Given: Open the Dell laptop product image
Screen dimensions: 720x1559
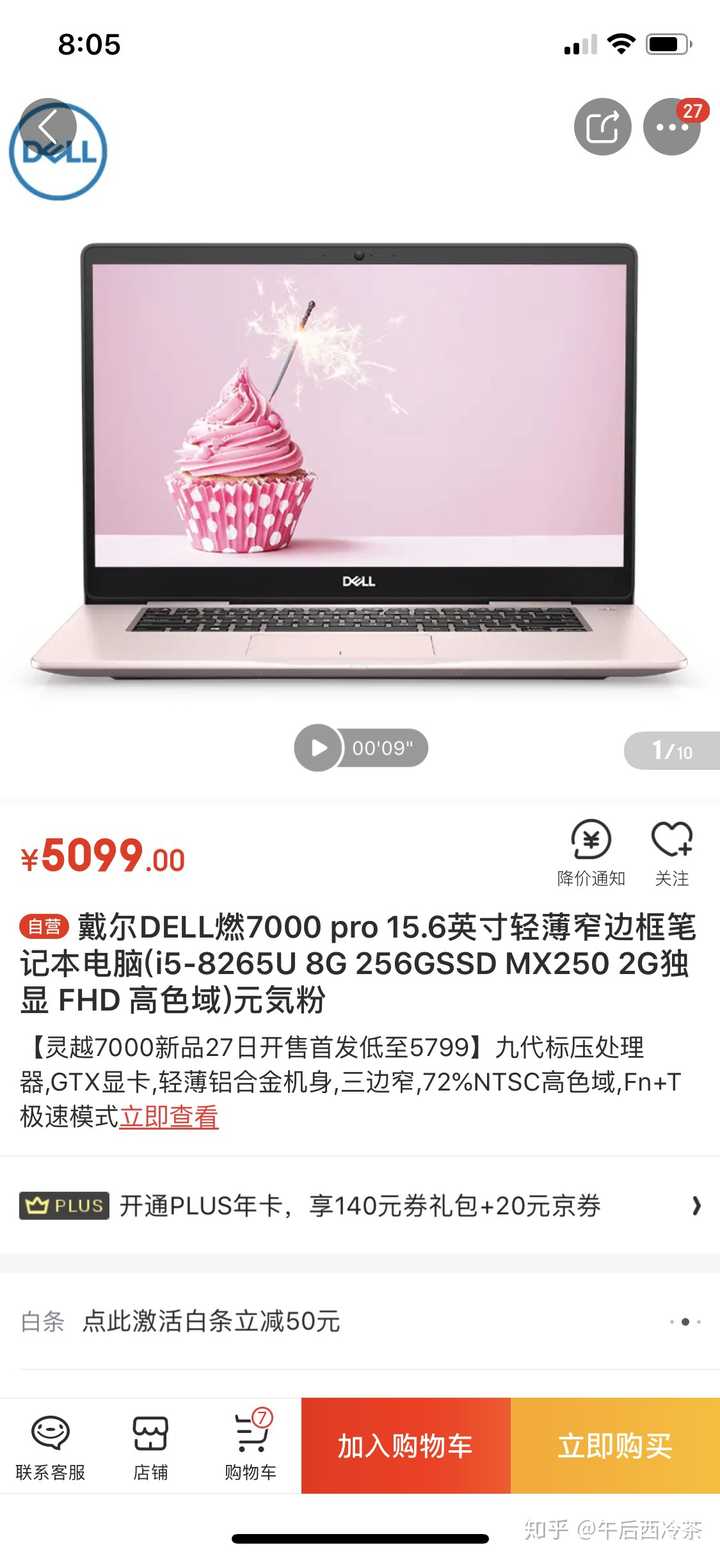Looking at the screenshot, I should click(359, 460).
